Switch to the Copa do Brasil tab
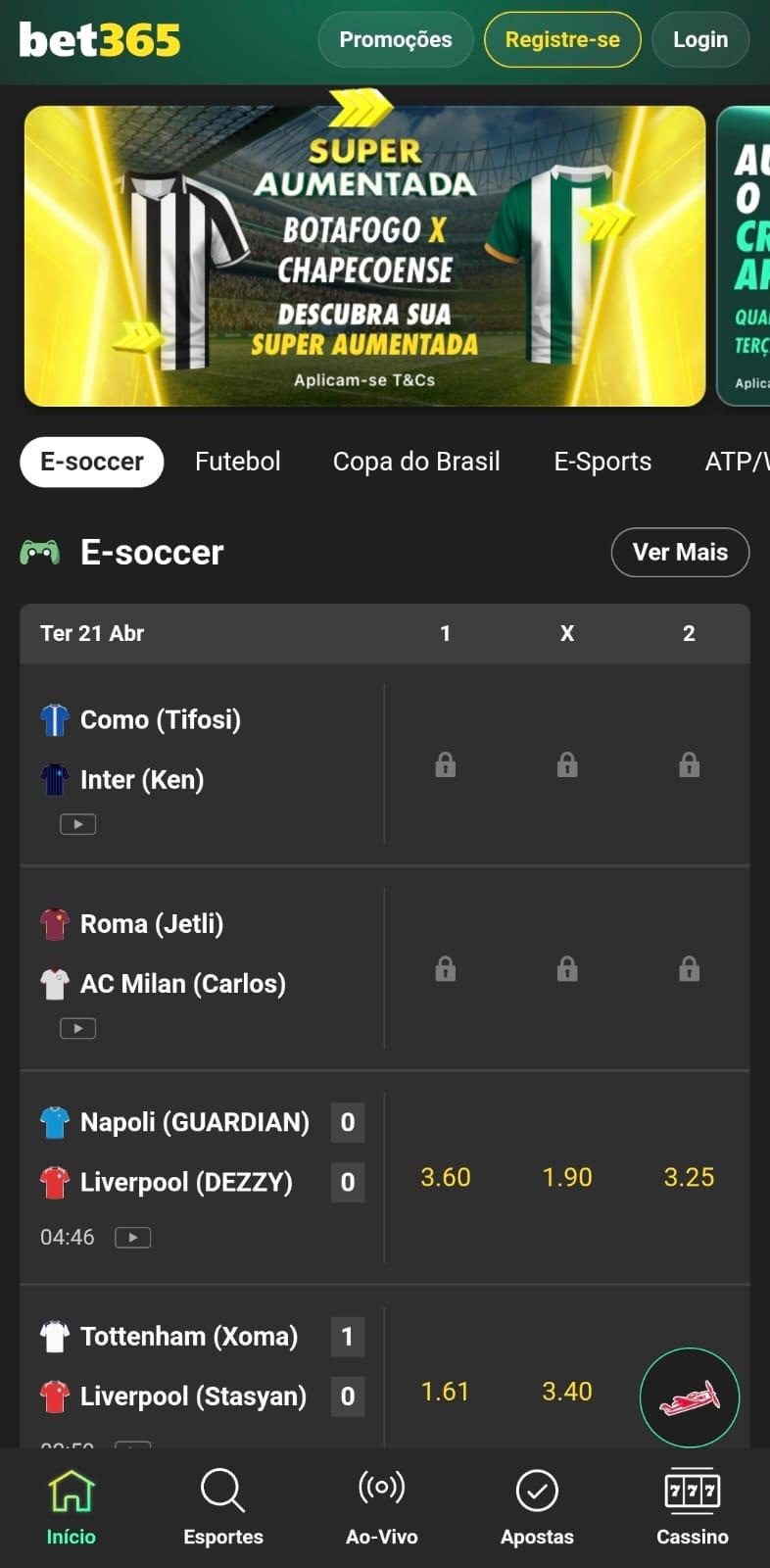Viewport: 770px width, 1568px height. (x=416, y=462)
